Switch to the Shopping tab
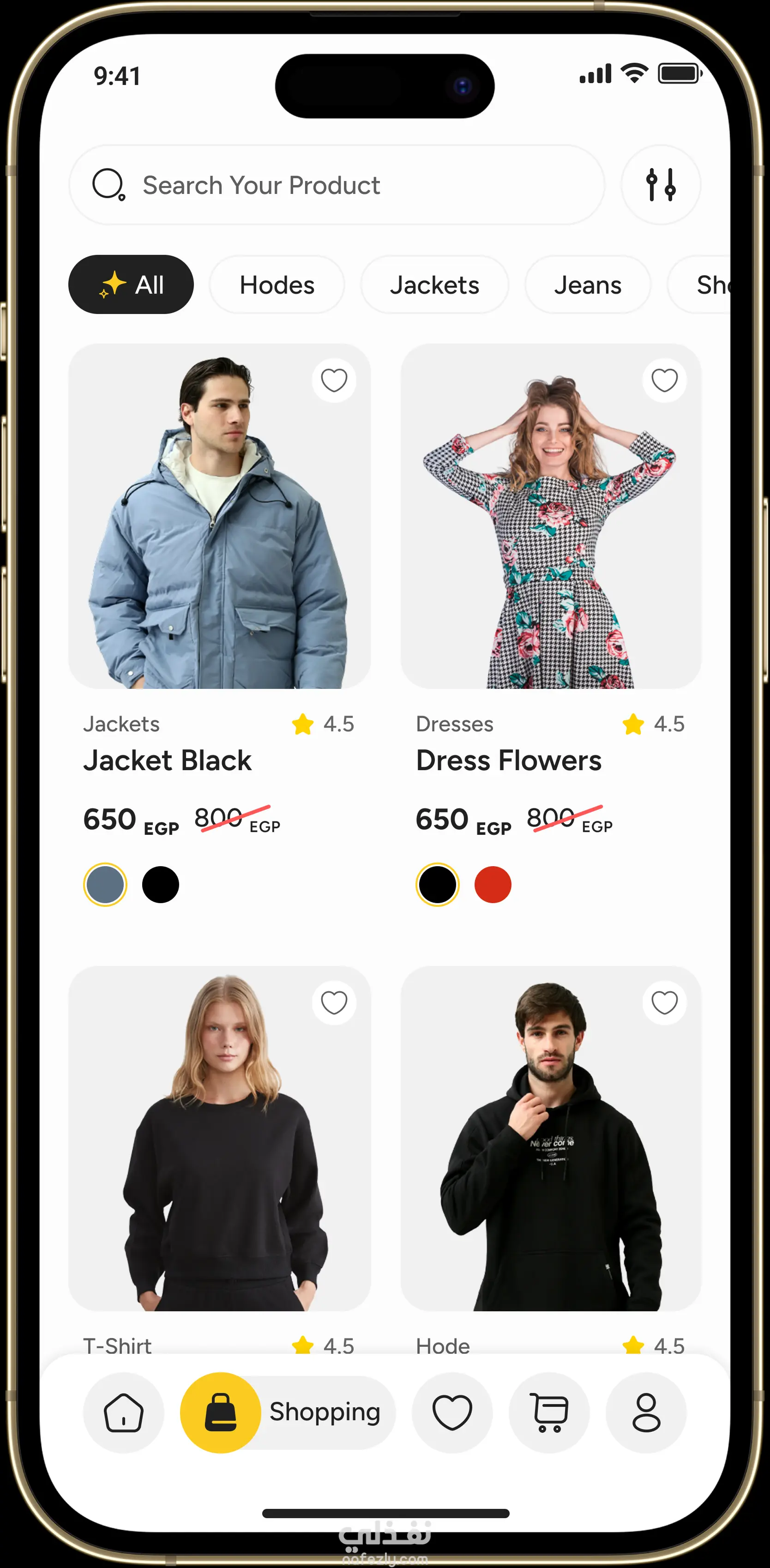The image size is (770, 1568). click(287, 1412)
